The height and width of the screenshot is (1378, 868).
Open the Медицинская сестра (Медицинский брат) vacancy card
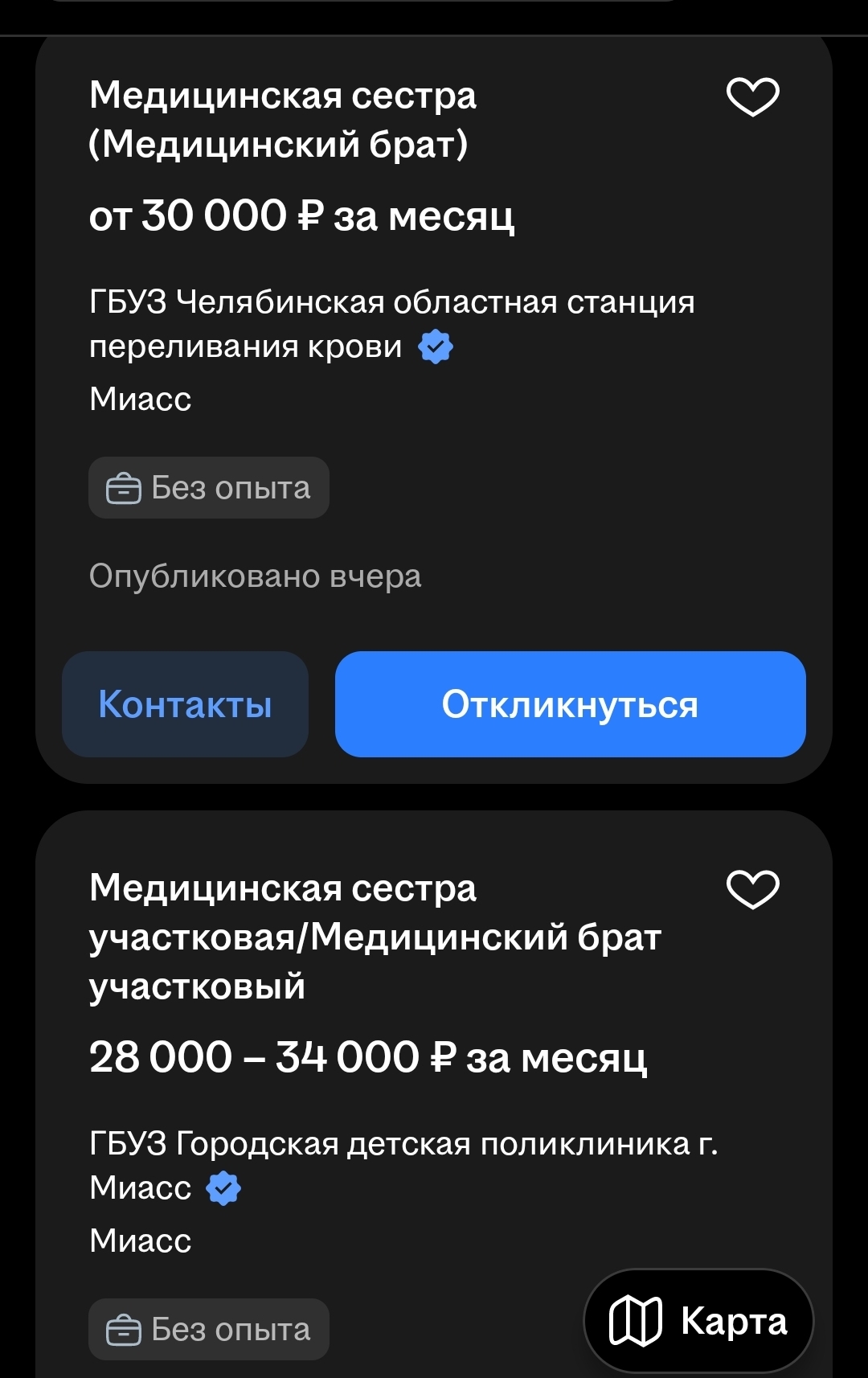click(283, 120)
